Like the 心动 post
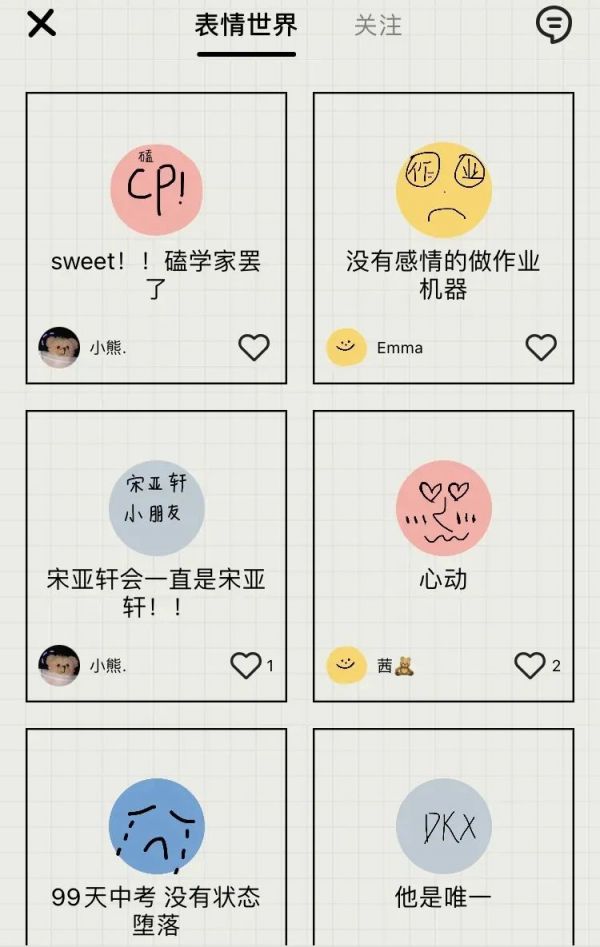Screen dimensions: 600x947 (530, 665)
